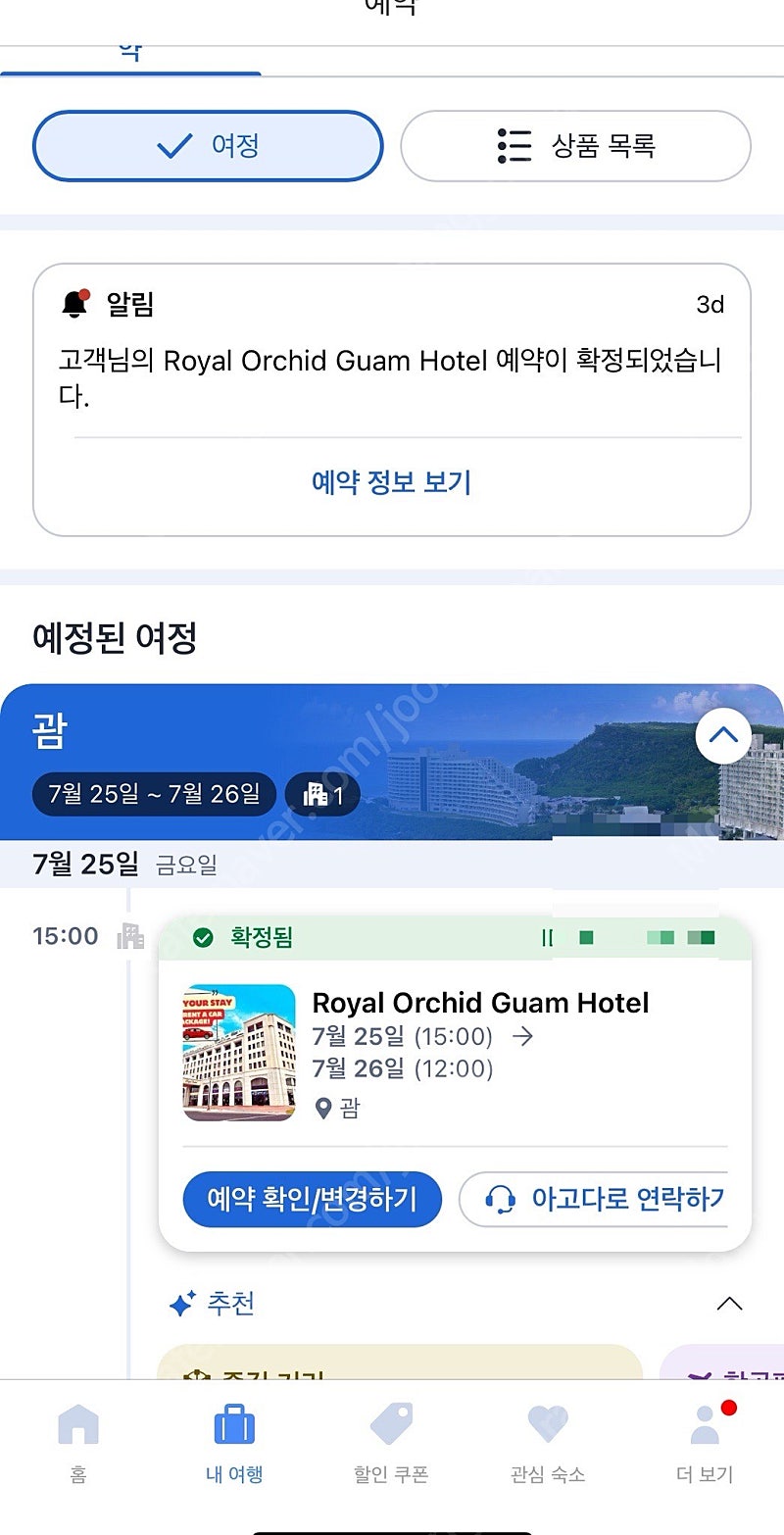This screenshot has width=784, height=1535.
Task: Switch to the 상품 목록 view
Action: [575, 146]
